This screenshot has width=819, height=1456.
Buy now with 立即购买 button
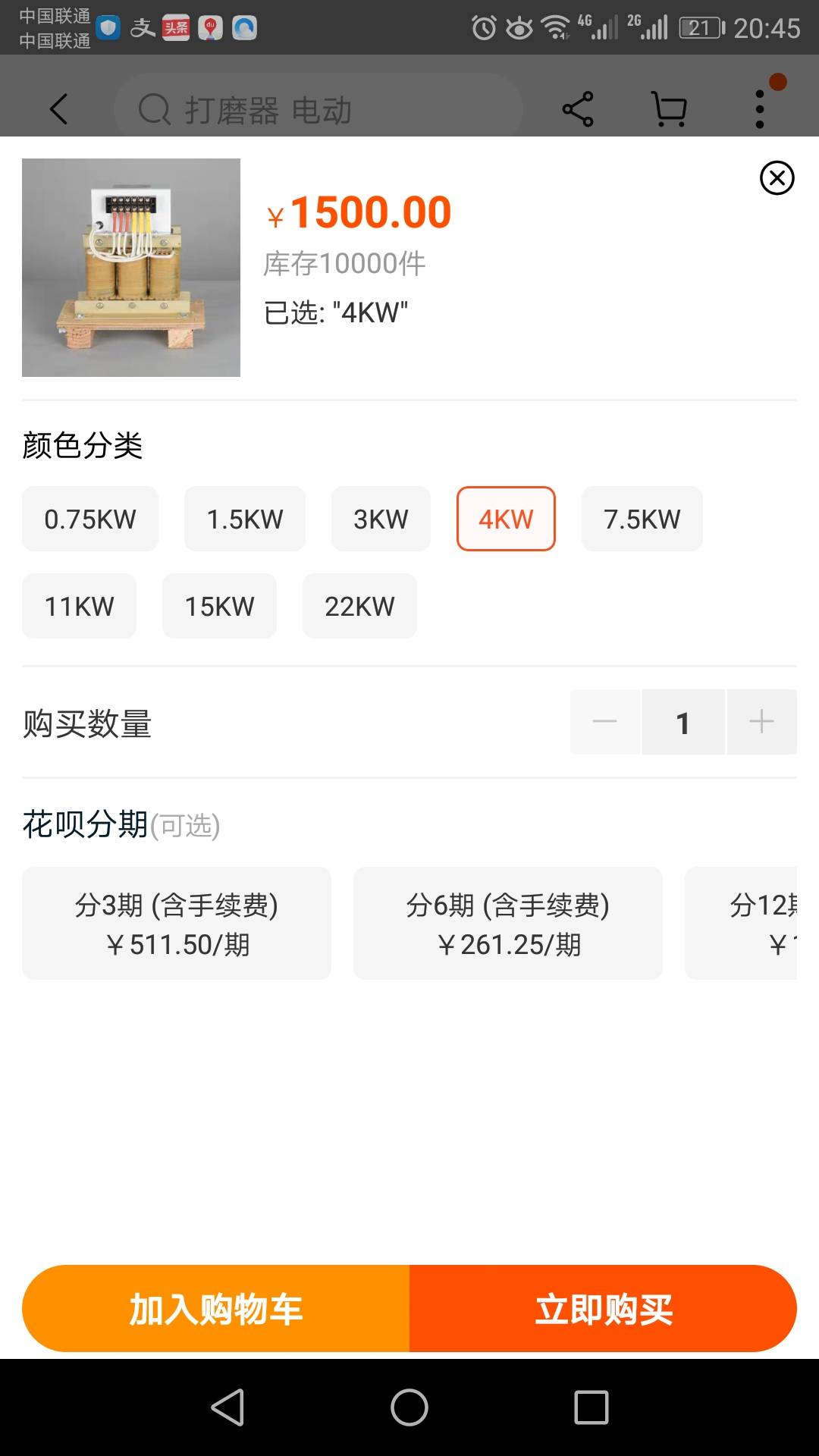point(603,1308)
